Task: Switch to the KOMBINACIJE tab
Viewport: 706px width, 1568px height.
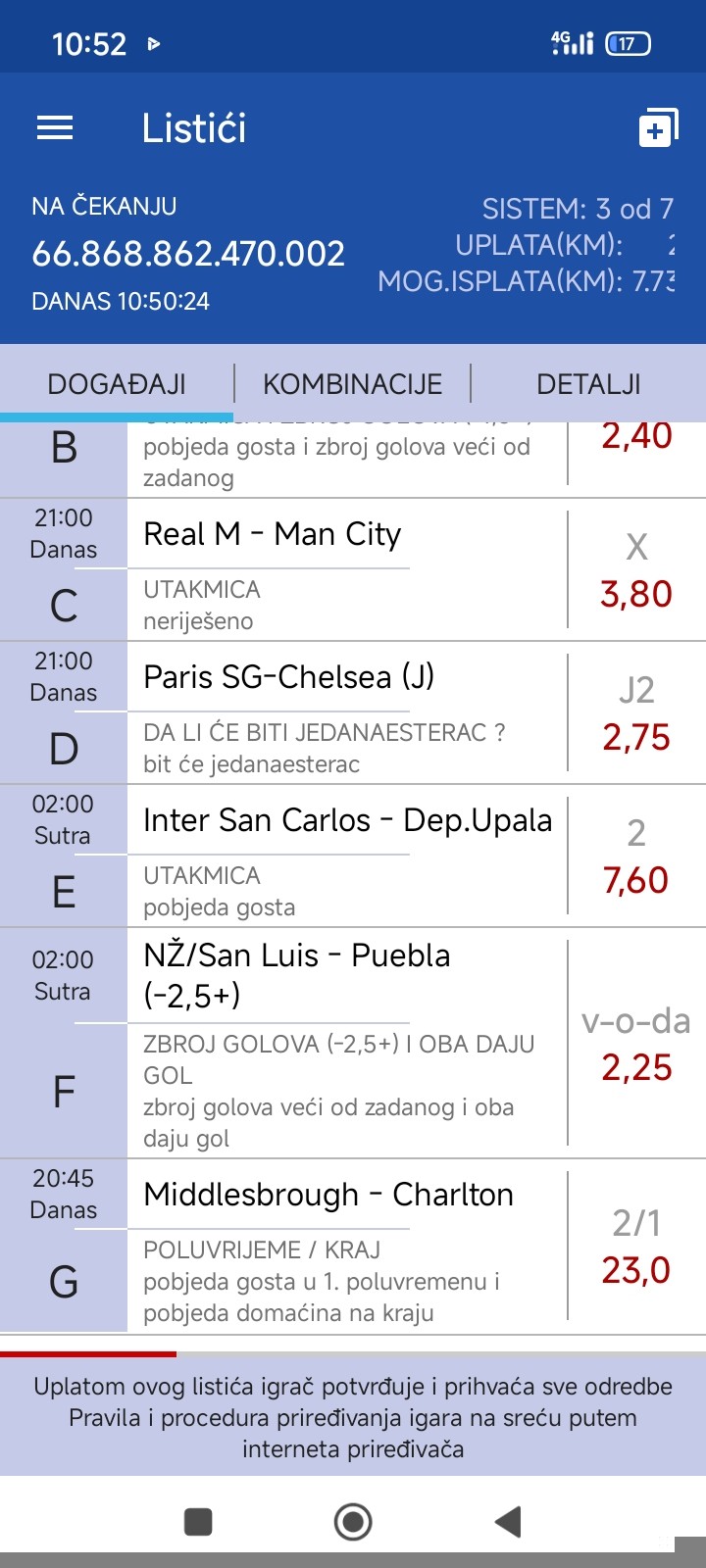Action: click(x=352, y=383)
